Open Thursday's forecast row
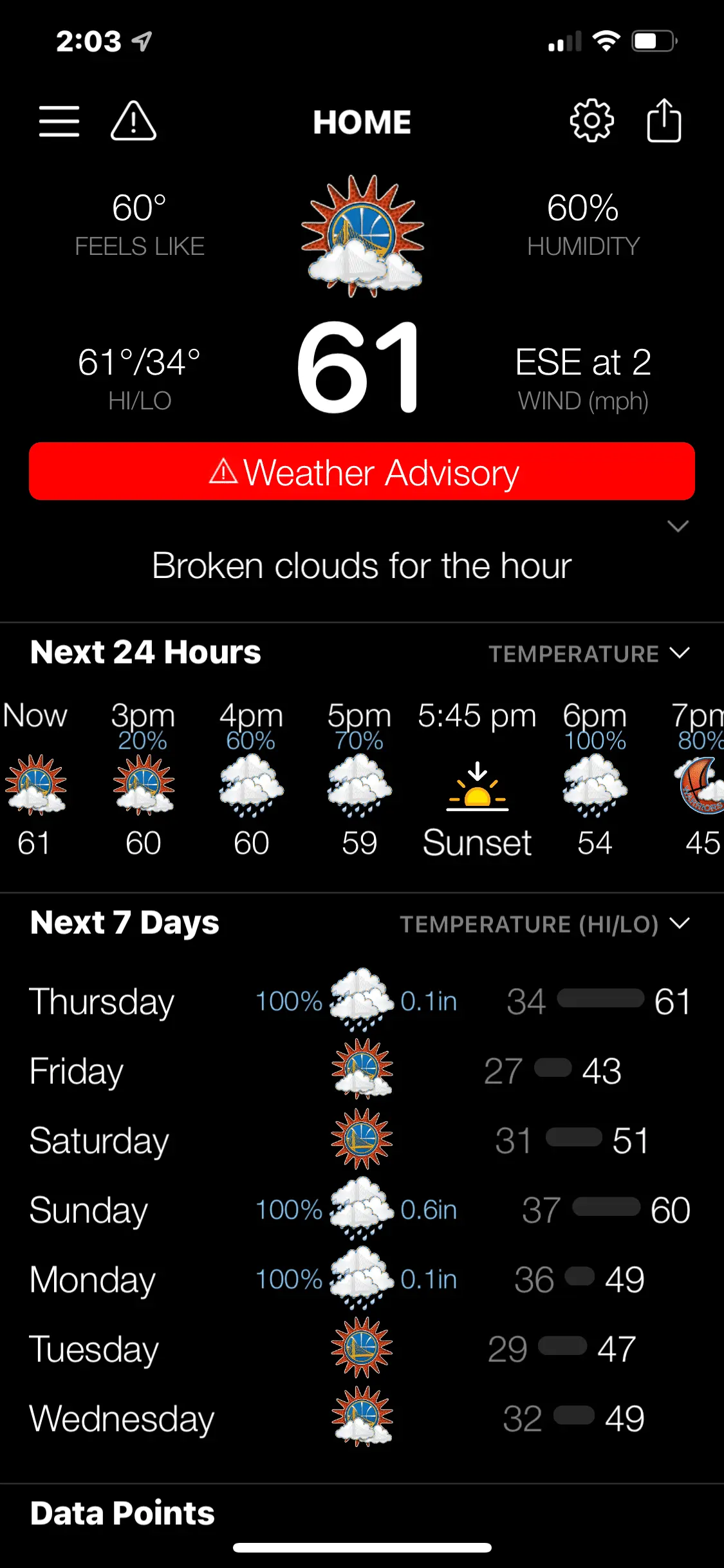Viewport: 724px width, 1568px height. [x=362, y=1002]
